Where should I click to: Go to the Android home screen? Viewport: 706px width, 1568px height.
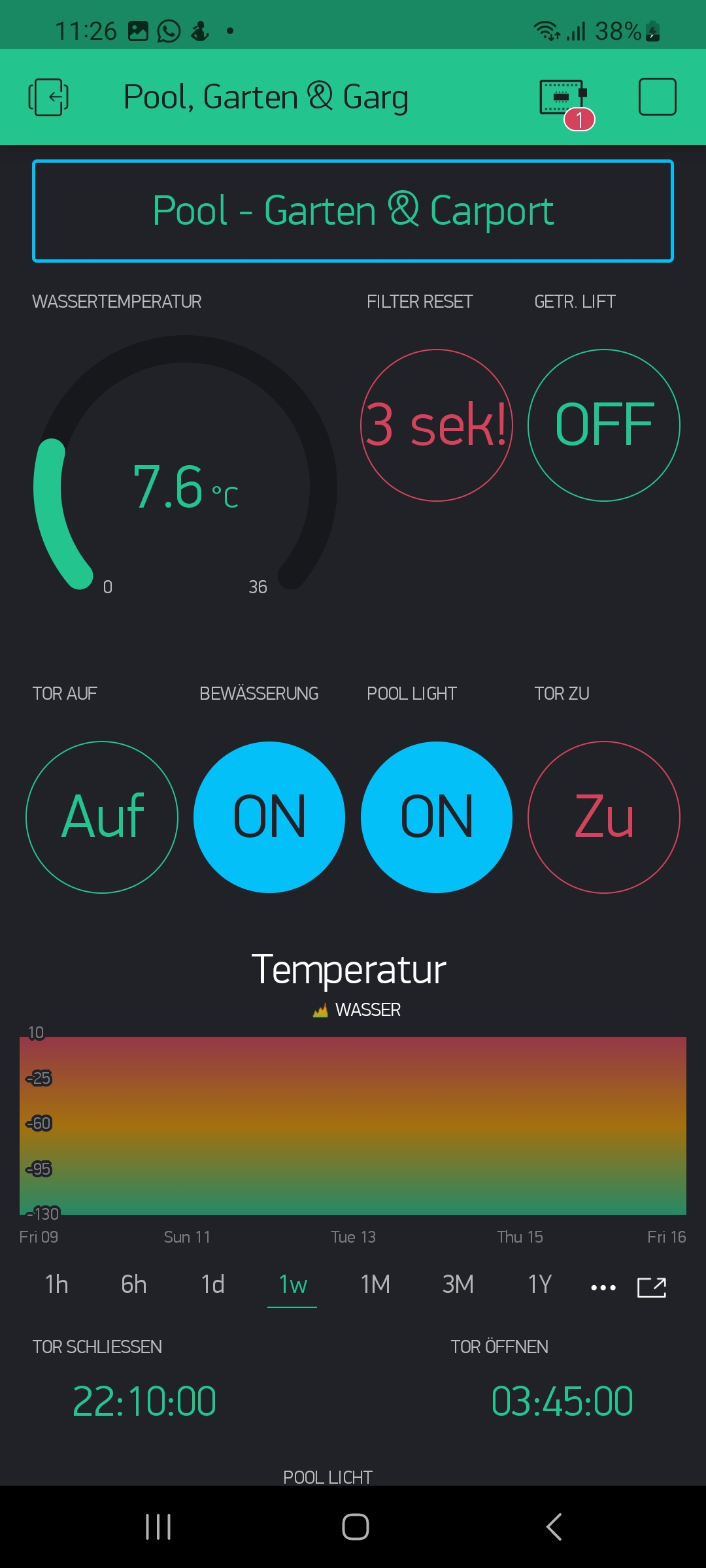tap(355, 1527)
